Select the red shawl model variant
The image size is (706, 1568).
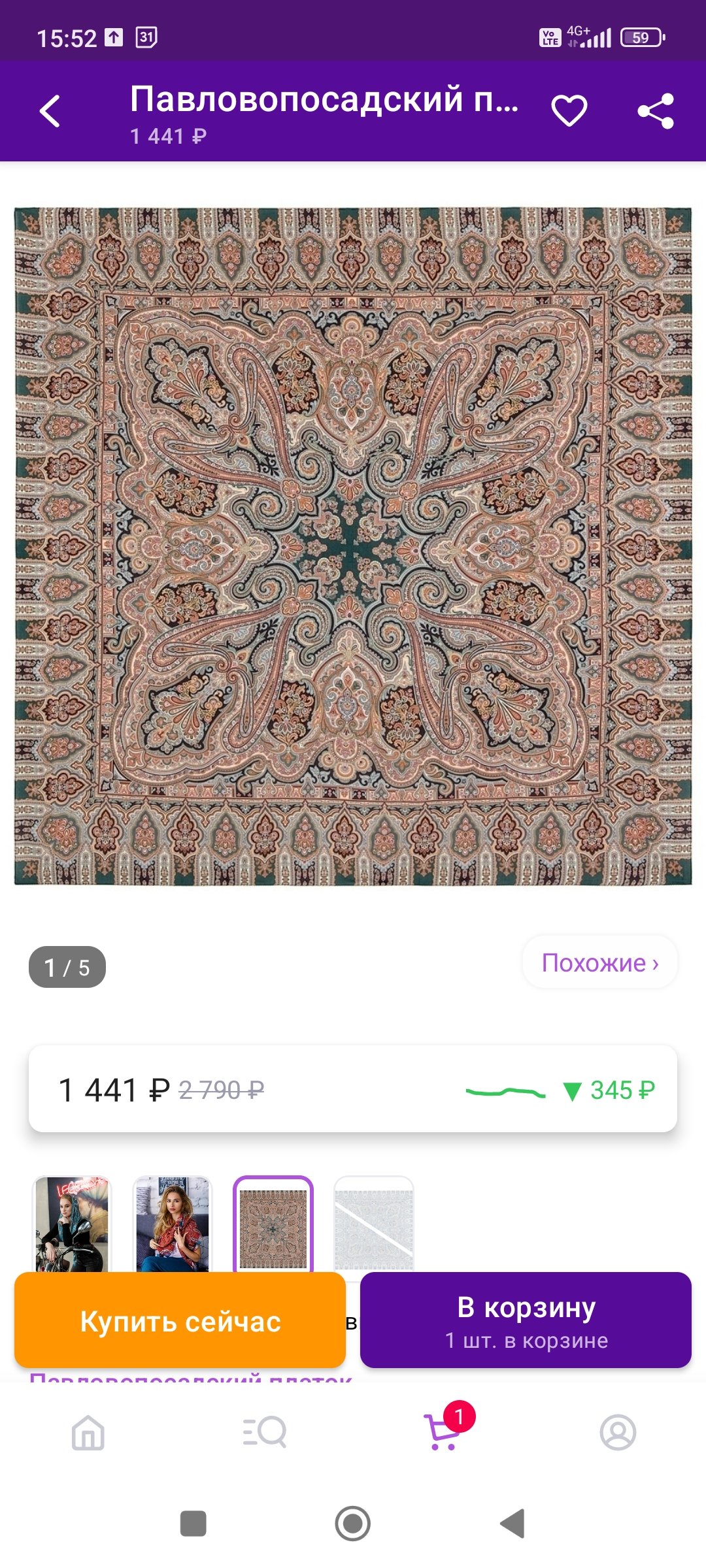[x=173, y=1223]
